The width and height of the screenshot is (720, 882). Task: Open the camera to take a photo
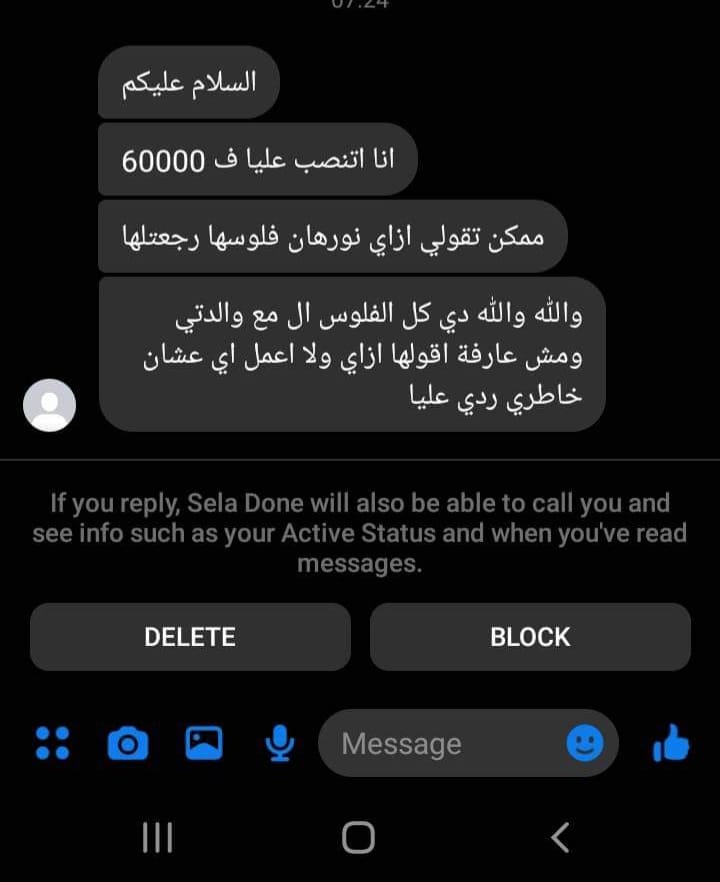point(128,743)
